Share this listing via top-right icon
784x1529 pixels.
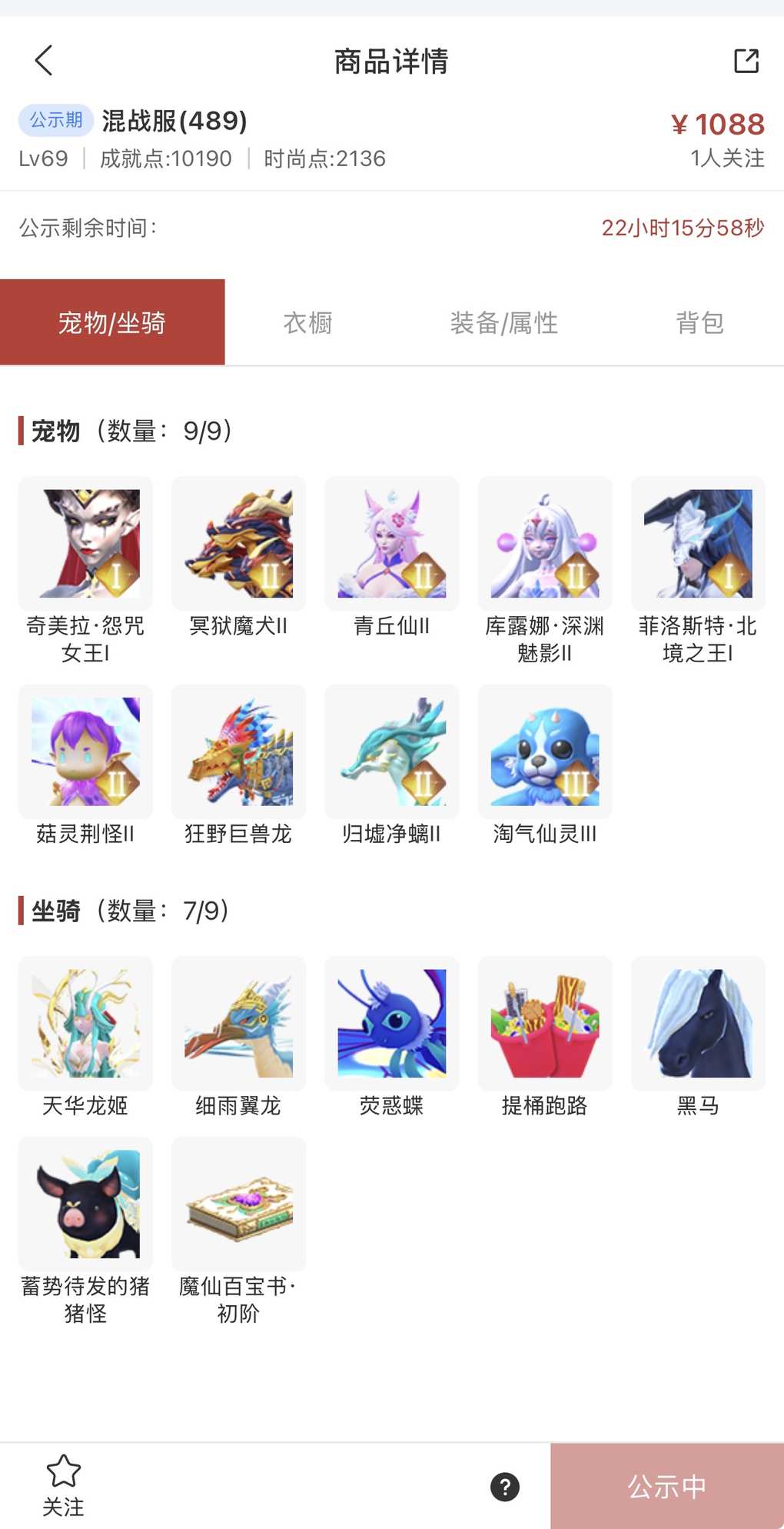tap(746, 61)
